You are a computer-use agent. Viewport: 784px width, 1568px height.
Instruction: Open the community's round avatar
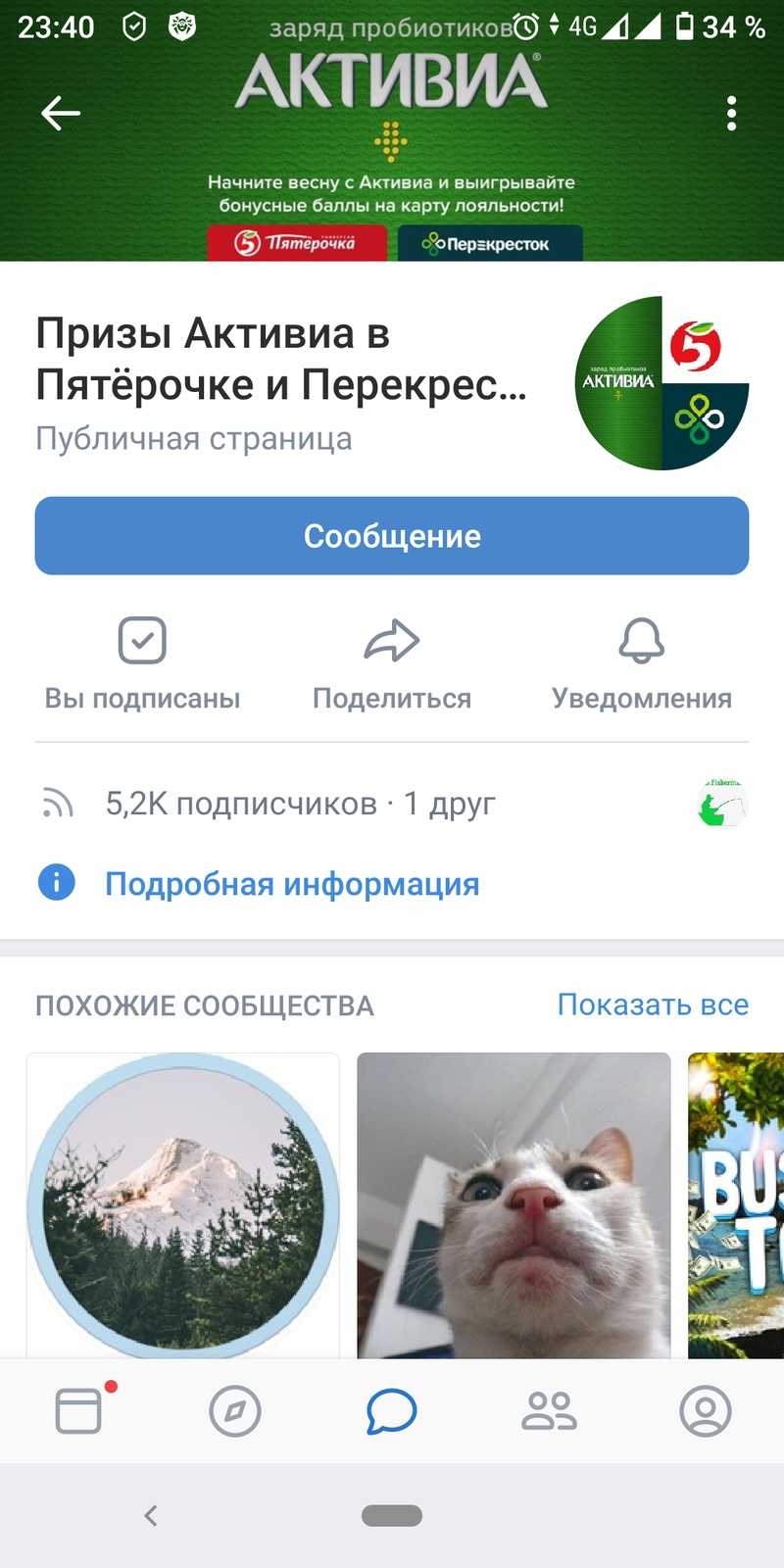coord(661,383)
